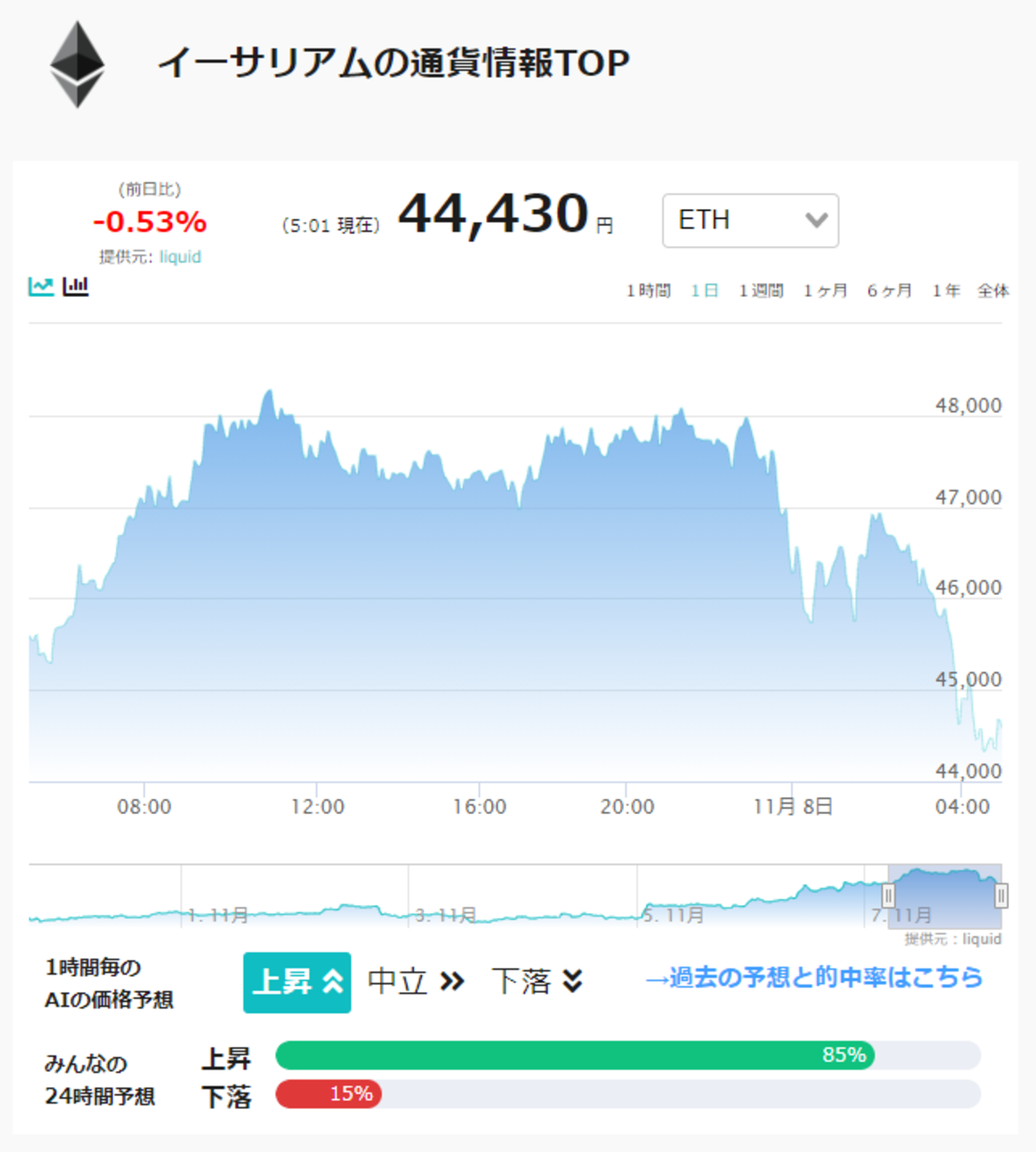This screenshot has width=1036, height=1152.
Task: Tap the 下落 prediction option
Action: point(537,982)
